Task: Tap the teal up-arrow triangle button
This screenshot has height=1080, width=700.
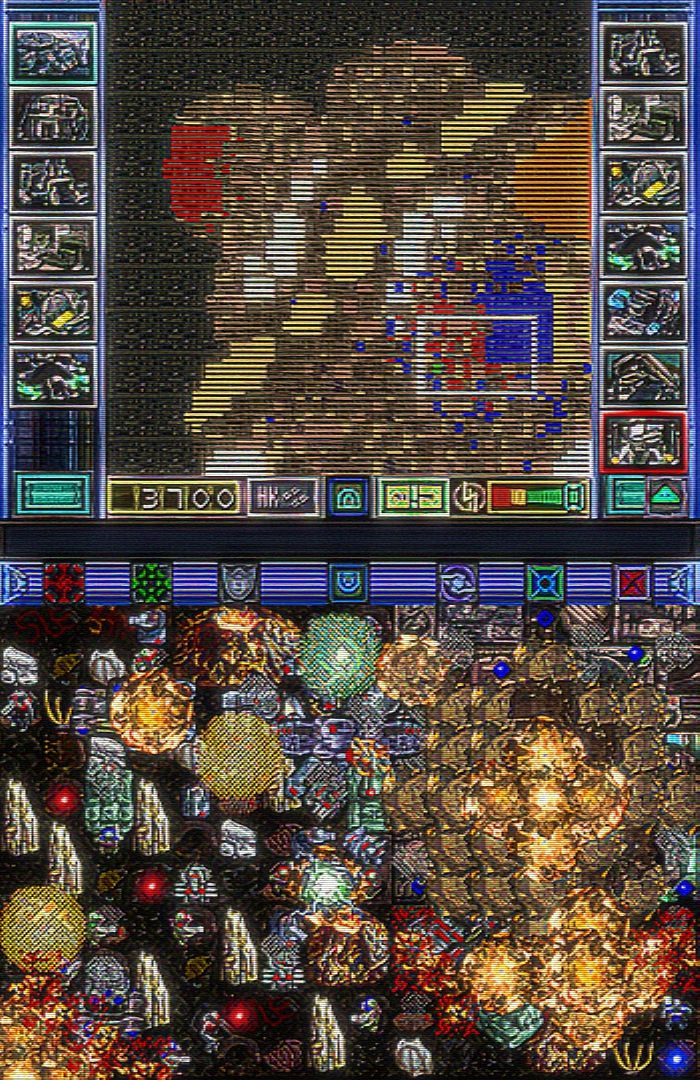Action: point(665,496)
